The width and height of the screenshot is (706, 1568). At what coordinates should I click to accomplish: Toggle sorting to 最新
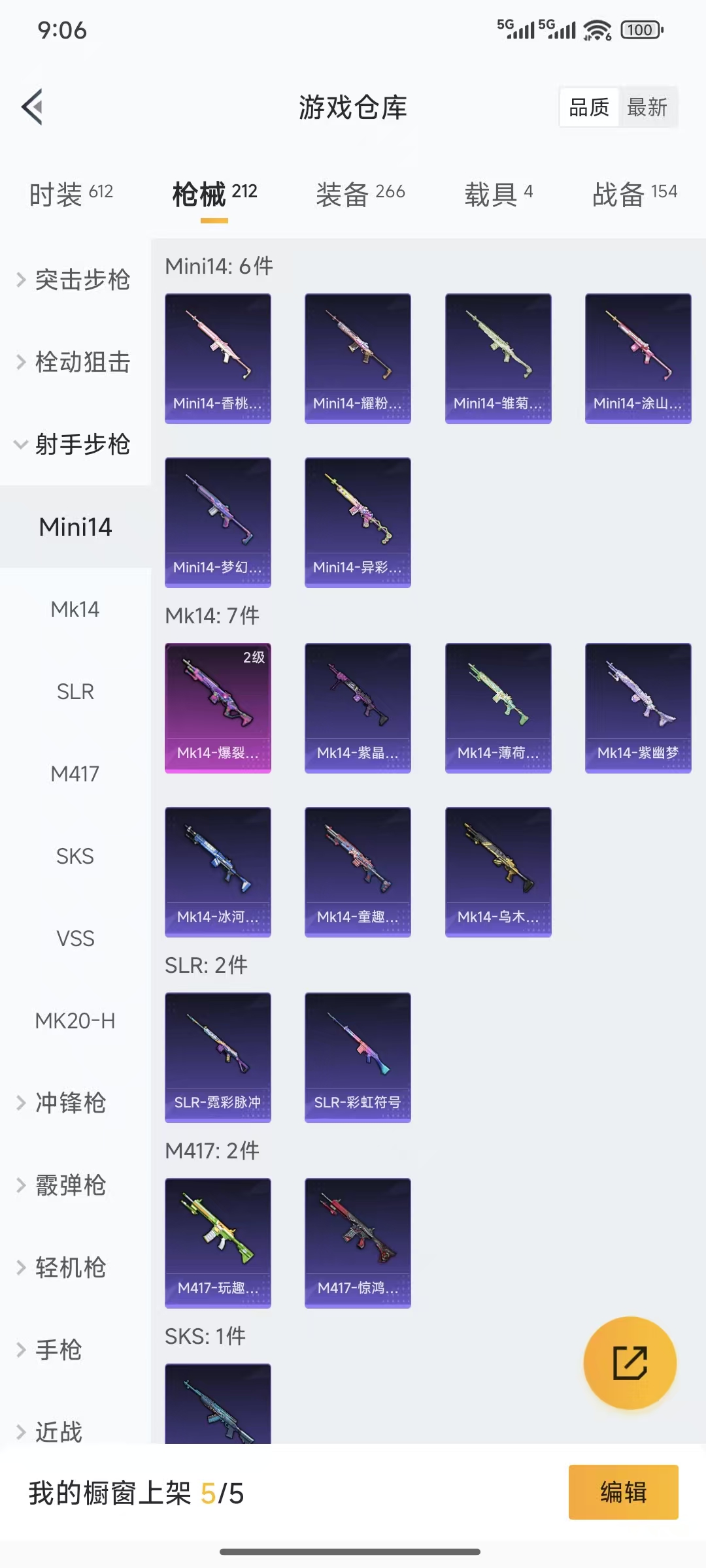(647, 106)
